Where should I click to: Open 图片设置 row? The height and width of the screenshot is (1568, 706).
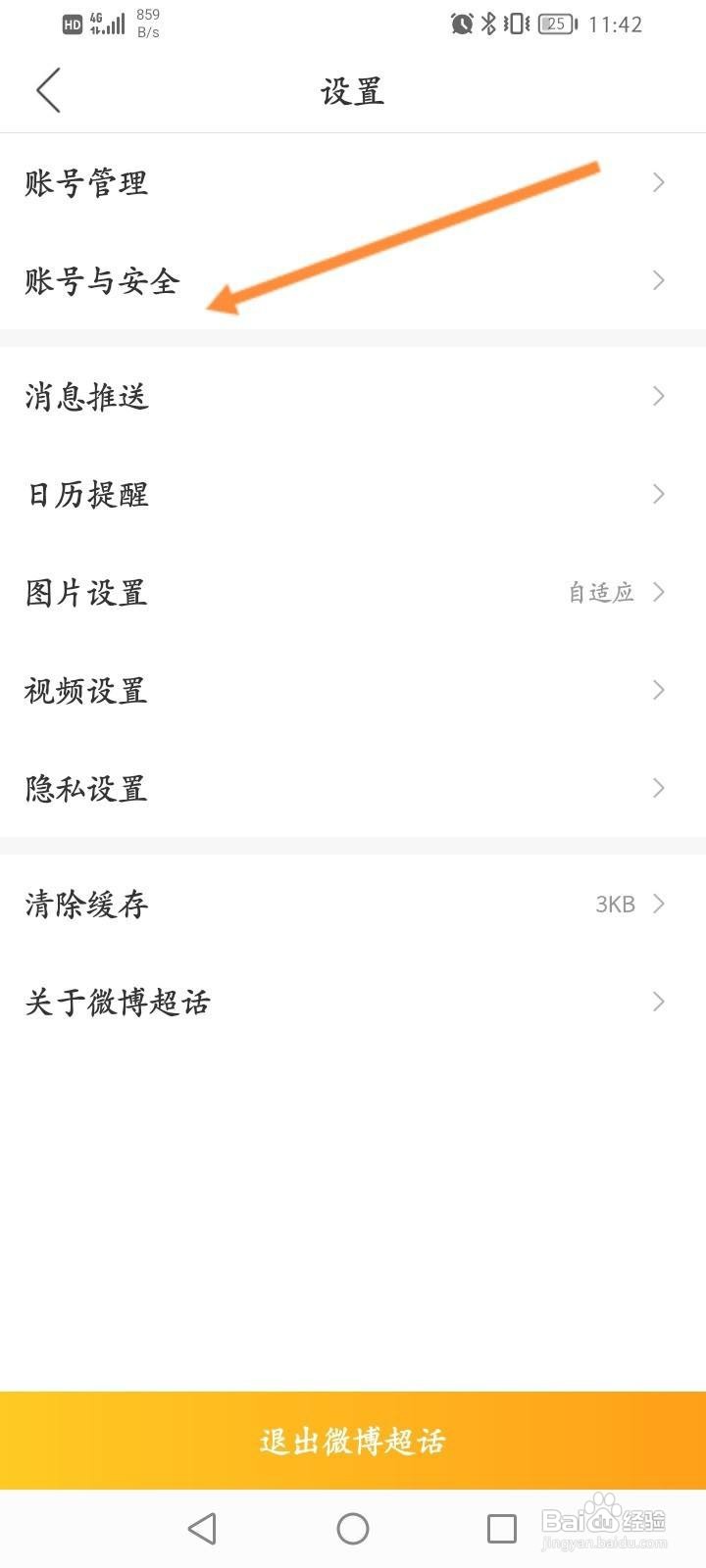click(x=353, y=592)
